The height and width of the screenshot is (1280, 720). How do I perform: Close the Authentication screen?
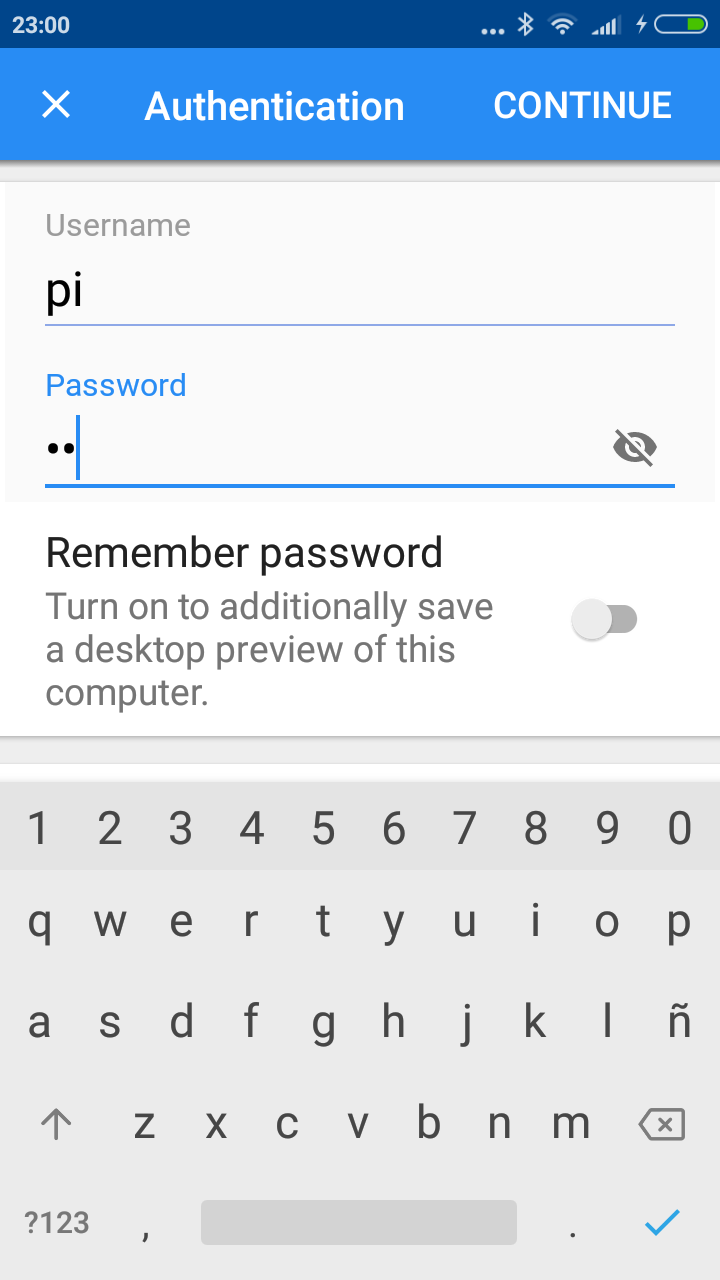click(x=56, y=104)
